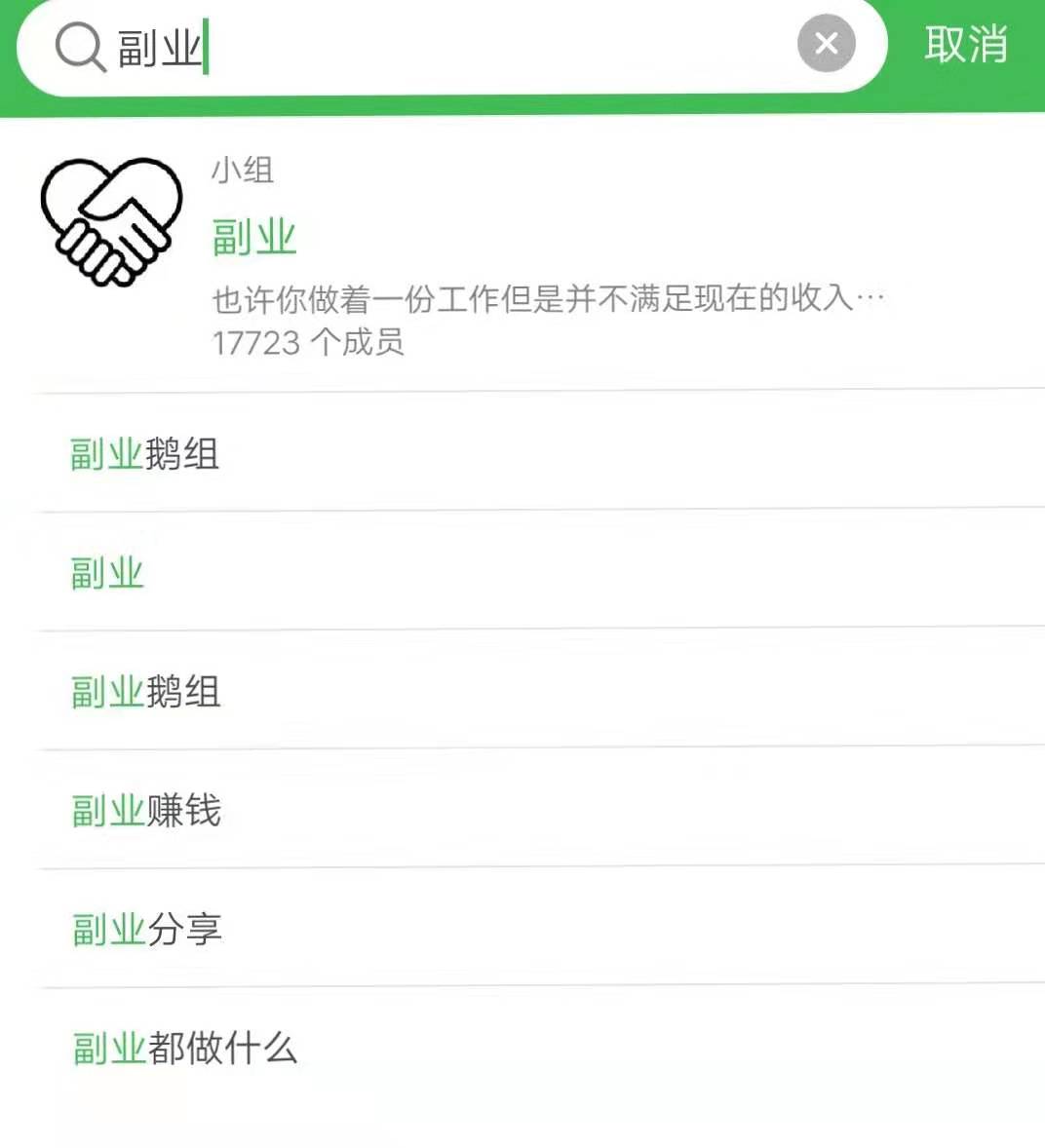Tap the 小组 category label
Viewport: 1045px width, 1148px height.
click(242, 172)
